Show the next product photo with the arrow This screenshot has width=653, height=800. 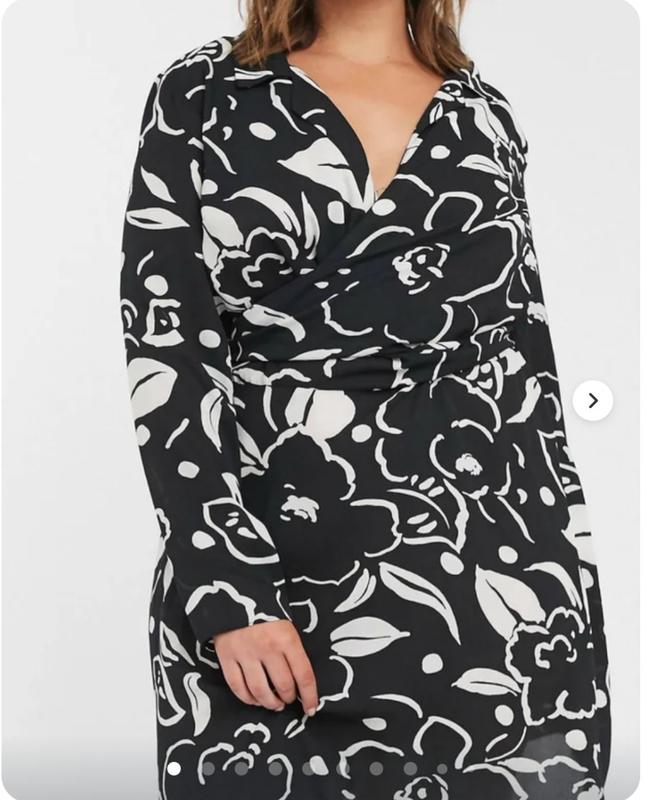tap(592, 401)
